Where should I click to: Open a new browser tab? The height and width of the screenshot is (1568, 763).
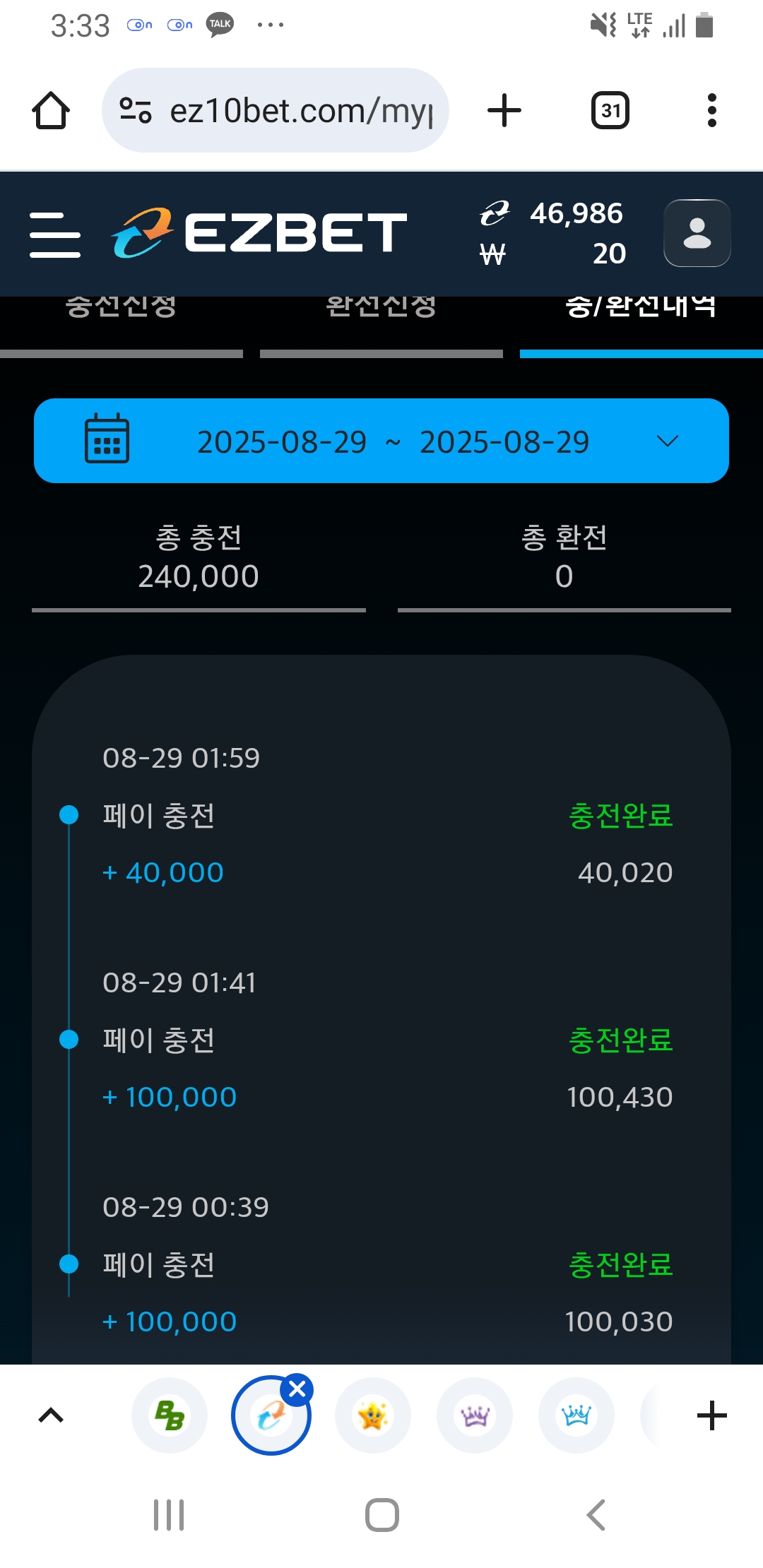(x=504, y=111)
